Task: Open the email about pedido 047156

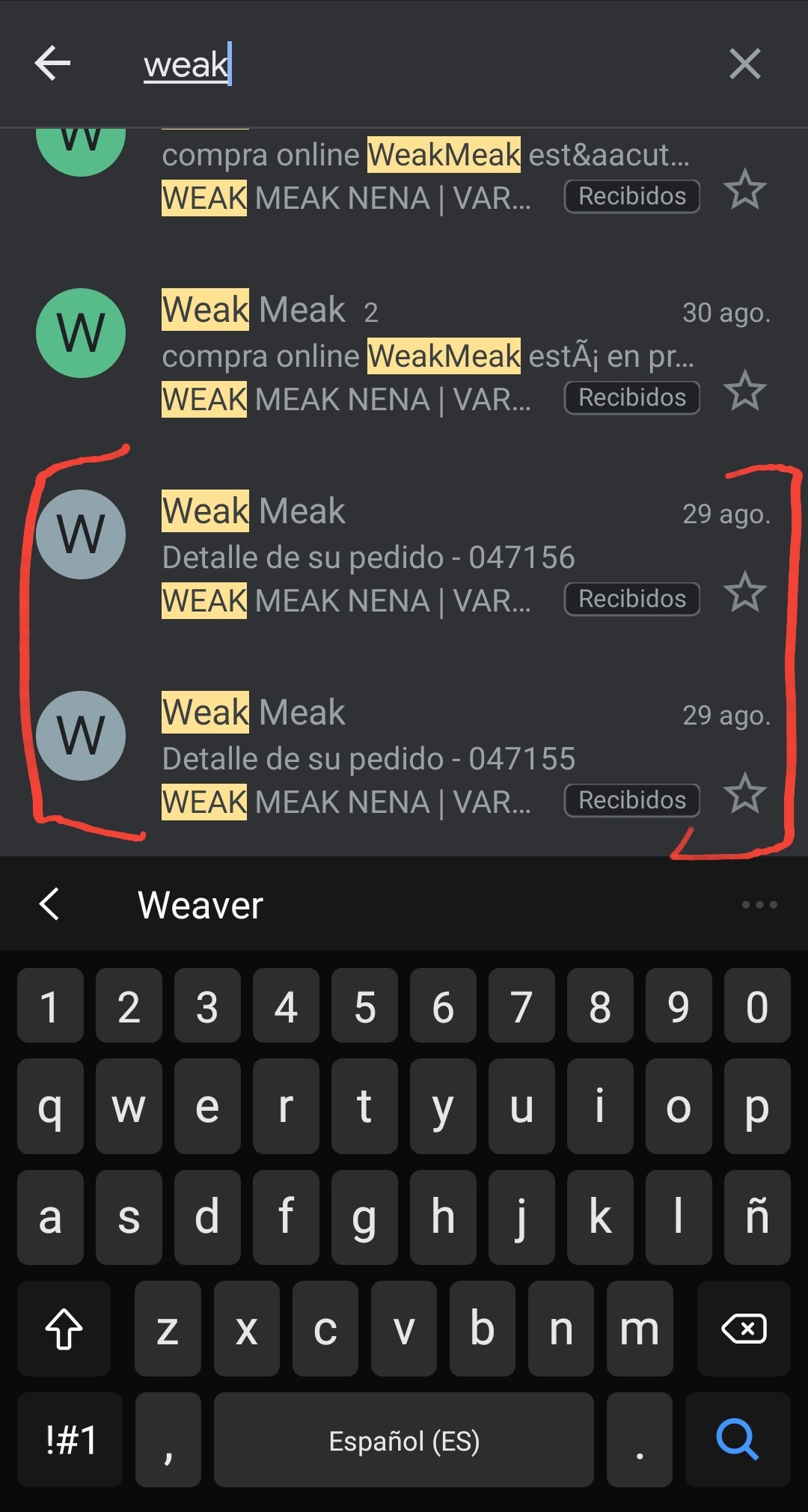Action: [x=419, y=557]
